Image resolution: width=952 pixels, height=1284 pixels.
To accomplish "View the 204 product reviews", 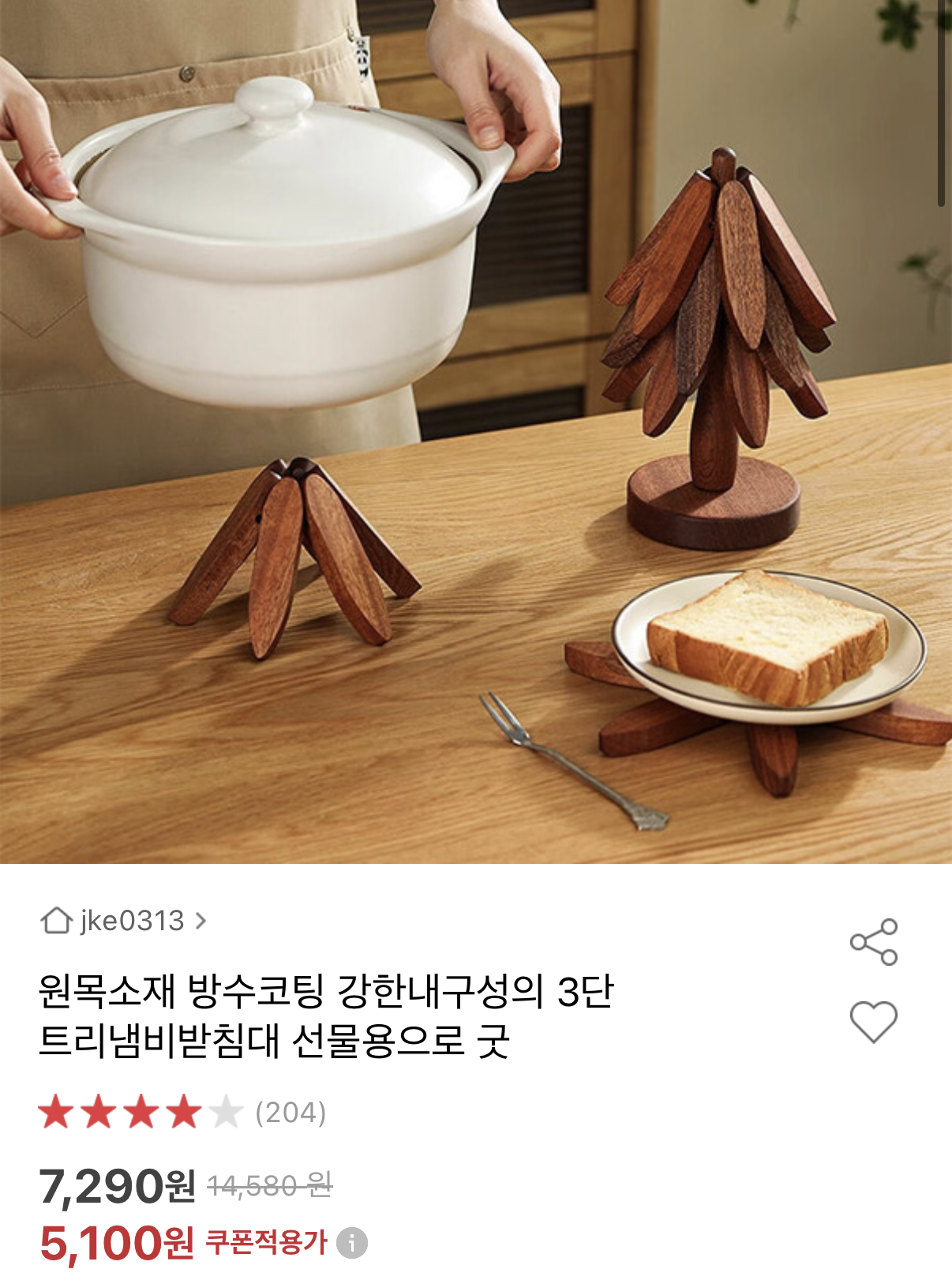I will [x=290, y=1113].
